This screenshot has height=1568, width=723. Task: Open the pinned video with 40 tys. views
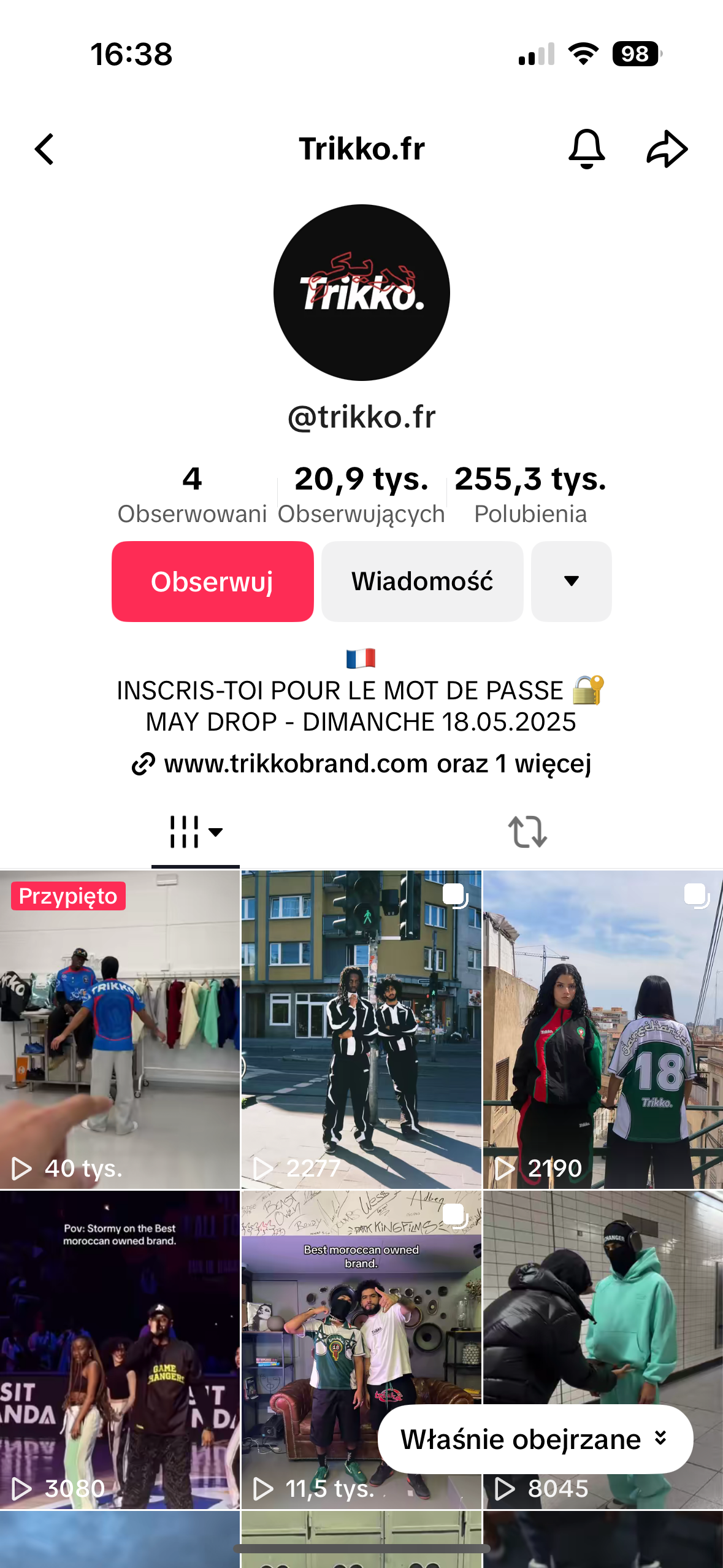[x=120, y=1031]
